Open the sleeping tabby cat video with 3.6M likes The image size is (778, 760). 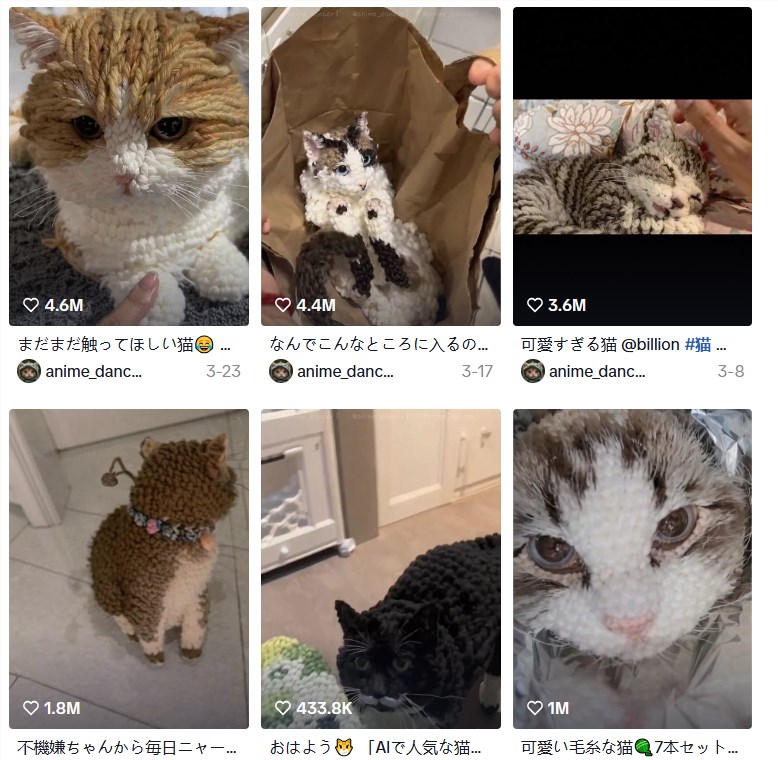click(x=632, y=167)
